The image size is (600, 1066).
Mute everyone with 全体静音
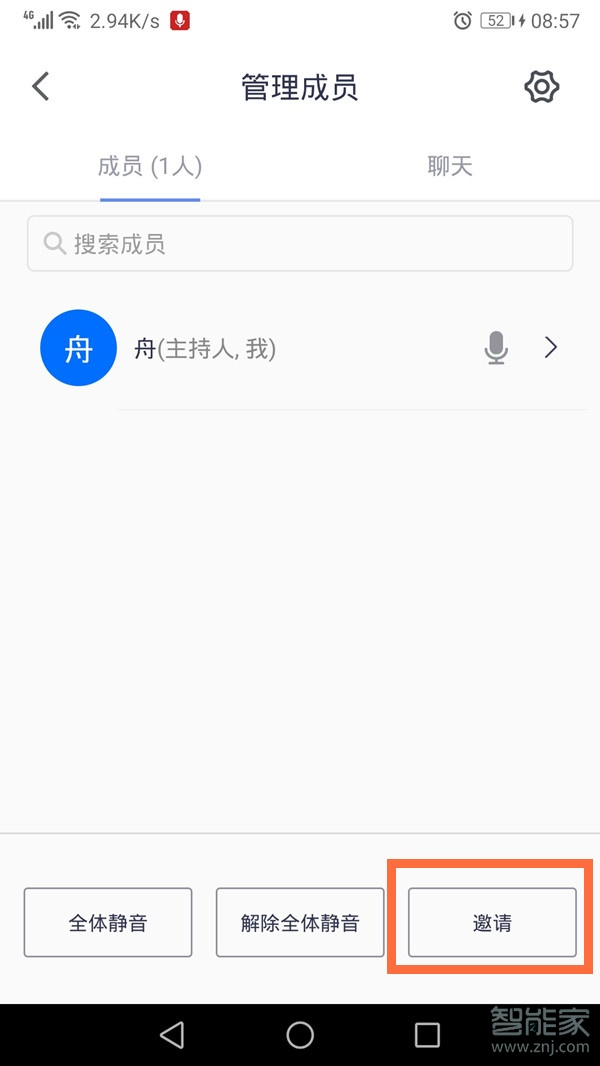tap(108, 922)
